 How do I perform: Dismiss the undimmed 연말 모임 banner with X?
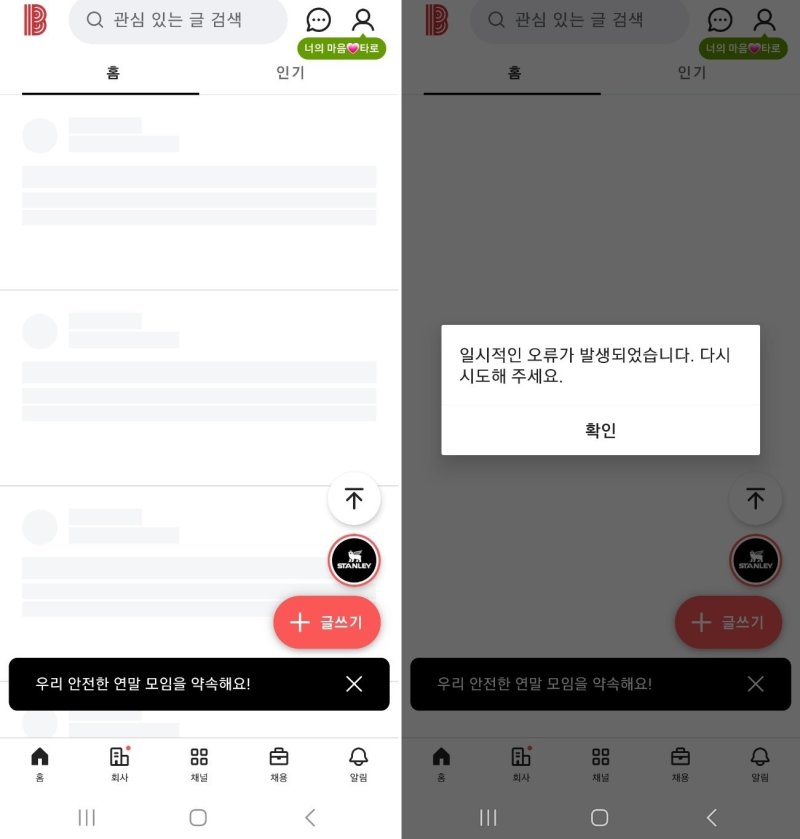(x=354, y=684)
